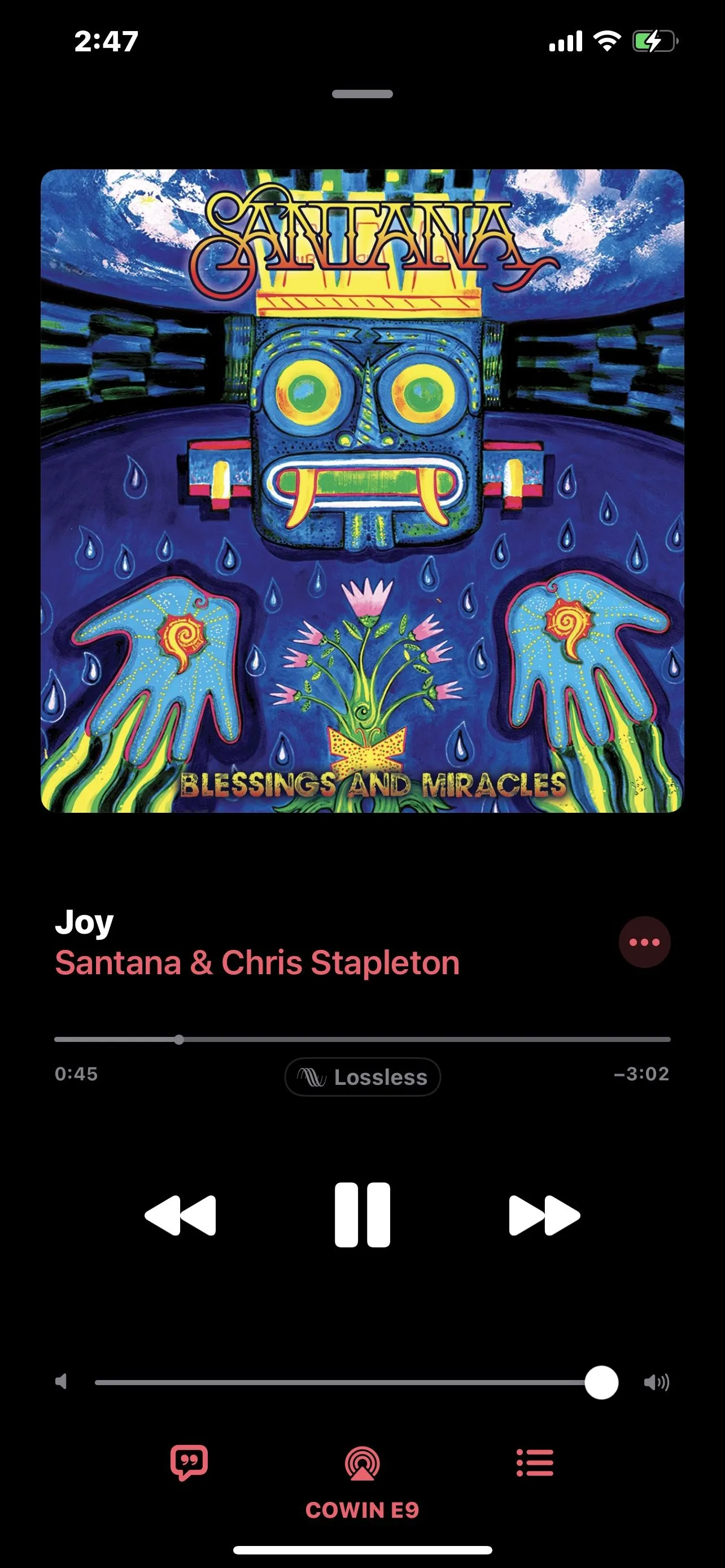Tap the playback progress bar
The height and width of the screenshot is (1568, 725).
point(362,1040)
